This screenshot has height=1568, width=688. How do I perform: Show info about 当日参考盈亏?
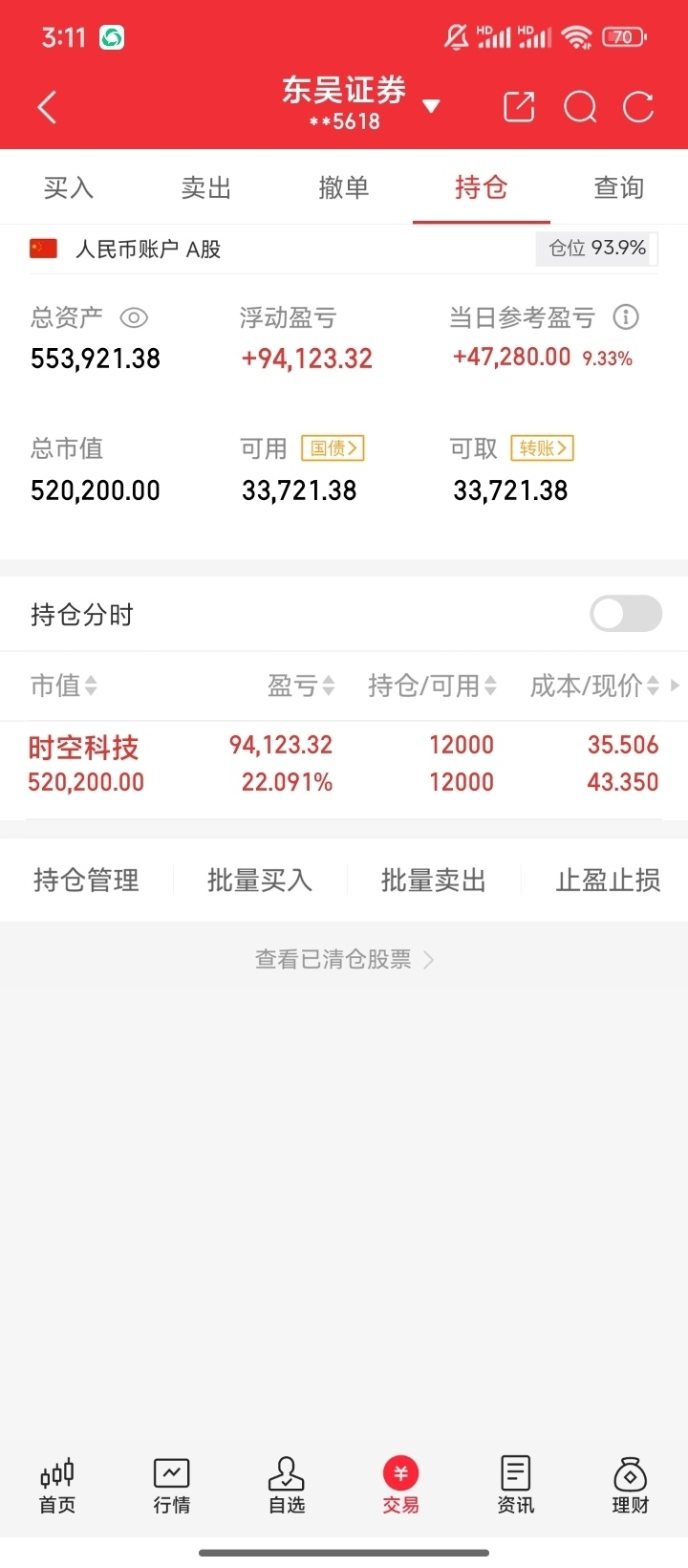click(x=626, y=316)
